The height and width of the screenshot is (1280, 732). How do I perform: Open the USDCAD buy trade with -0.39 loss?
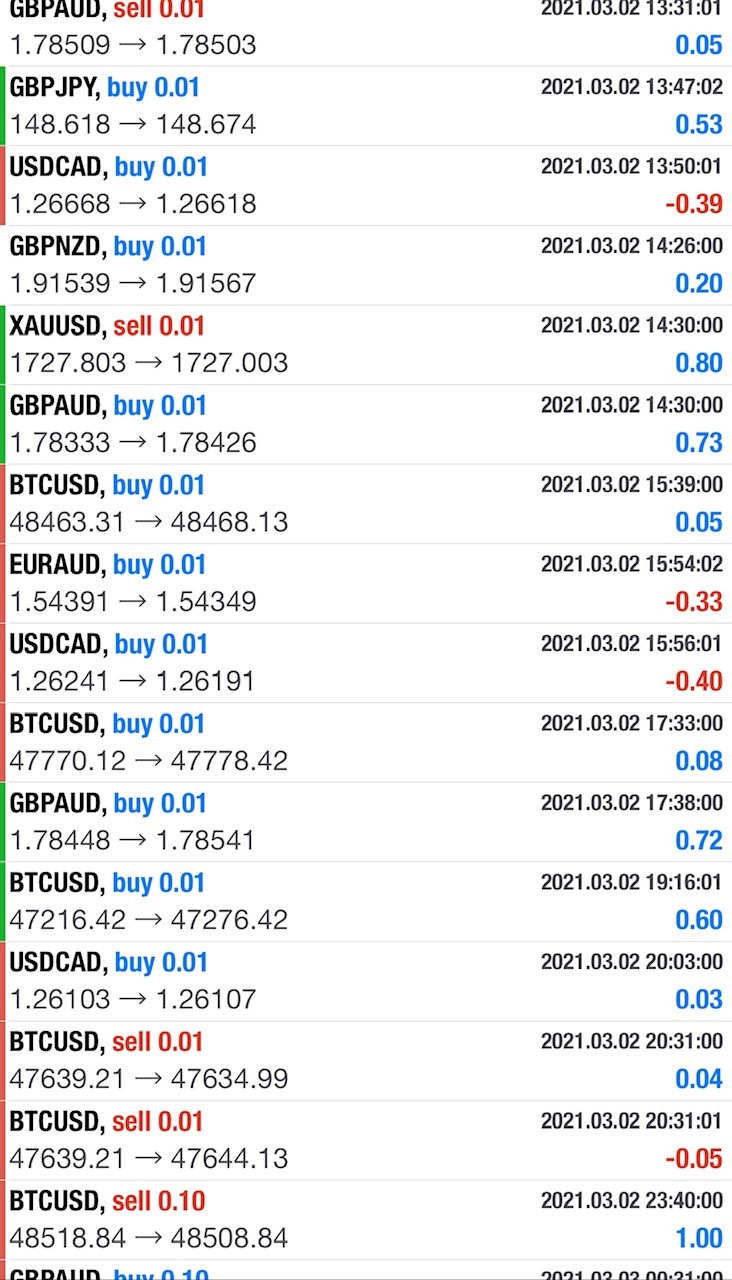[x=366, y=186]
